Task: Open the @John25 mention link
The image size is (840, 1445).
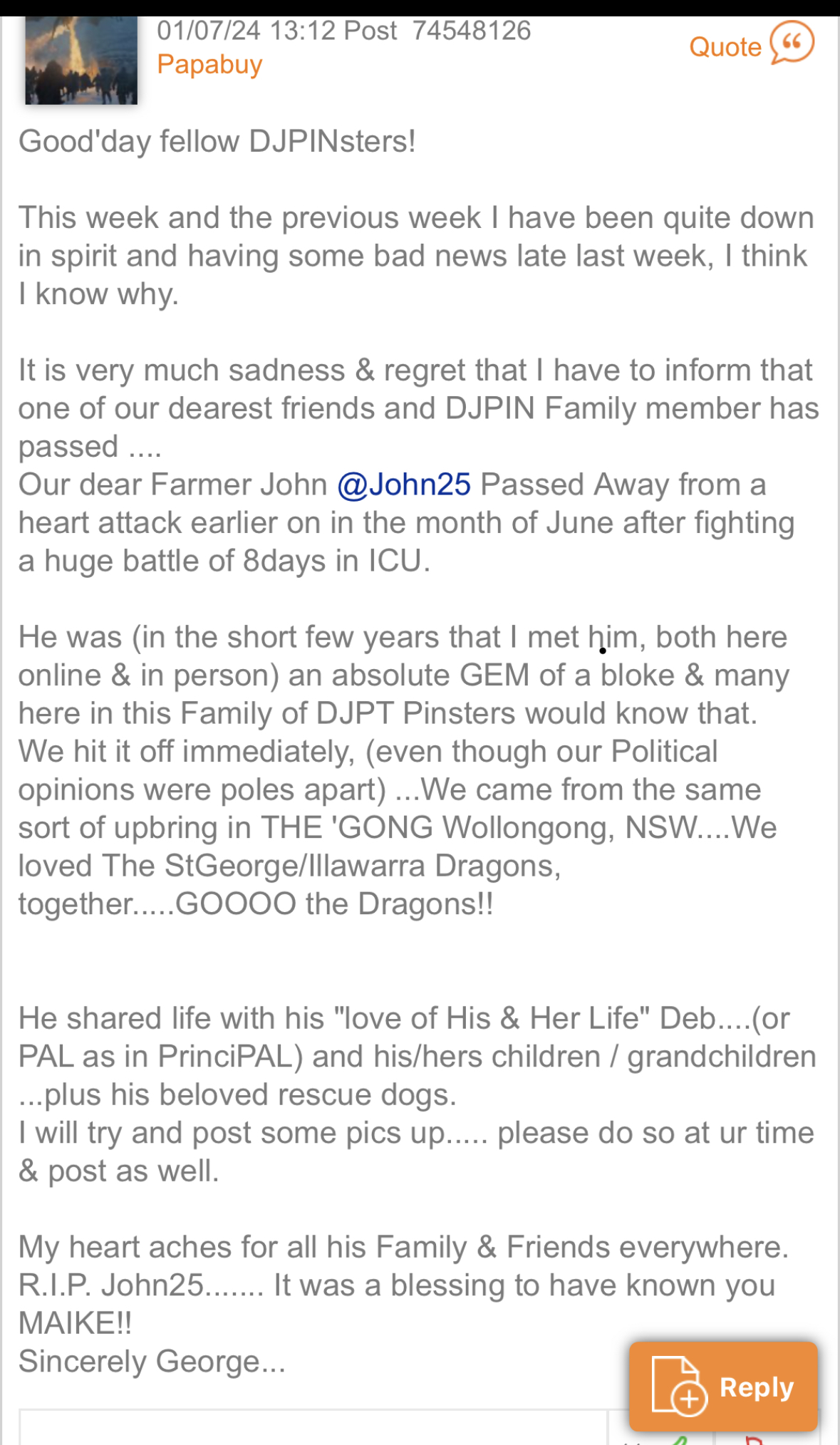Action: (x=404, y=485)
